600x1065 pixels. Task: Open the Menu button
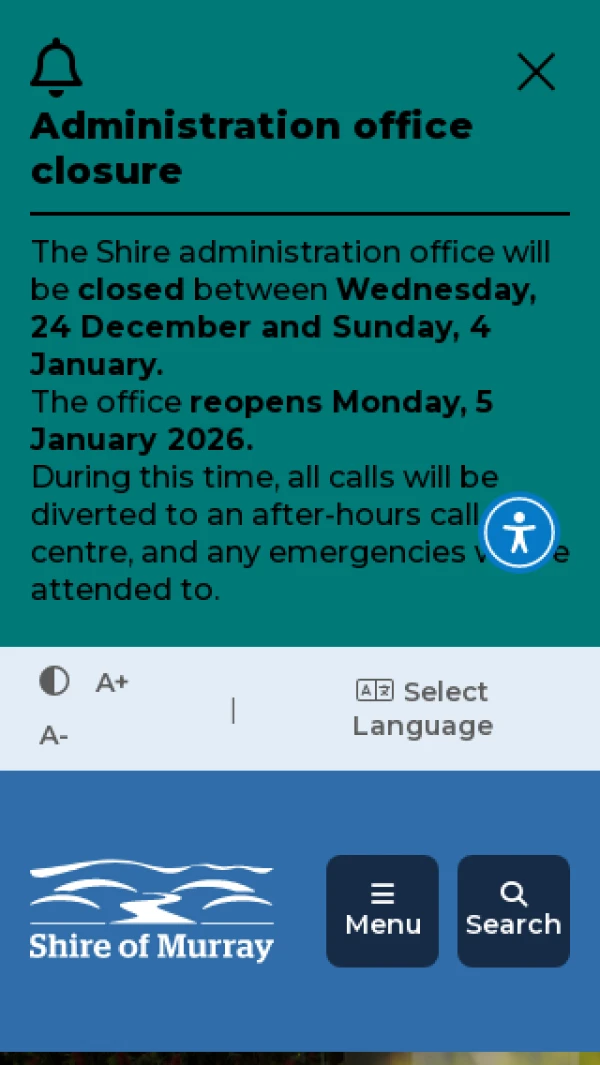tap(382, 910)
